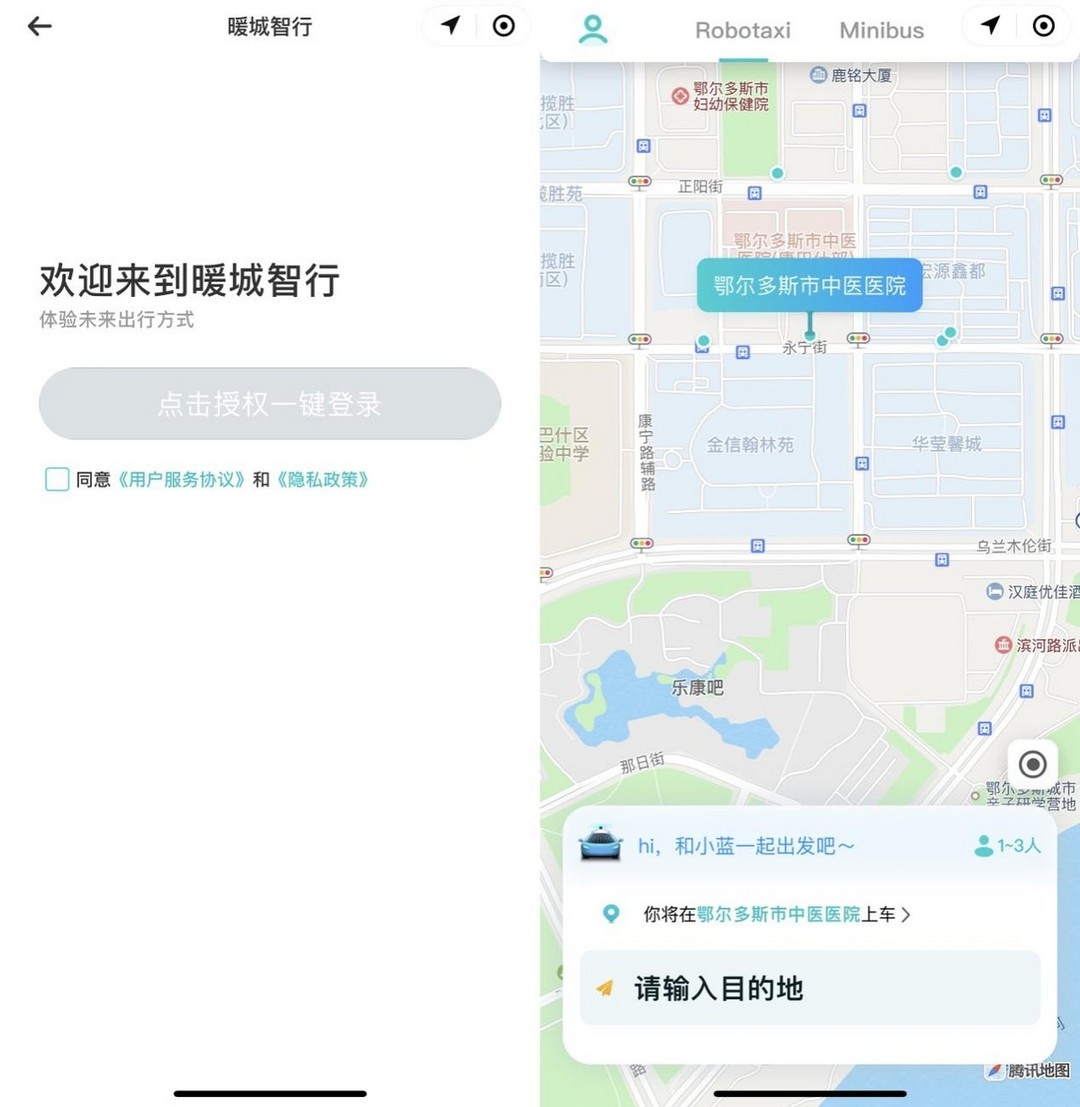Recenter the map with the floating target button
The width and height of the screenshot is (1080, 1107).
pyautogui.click(x=1032, y=765)
